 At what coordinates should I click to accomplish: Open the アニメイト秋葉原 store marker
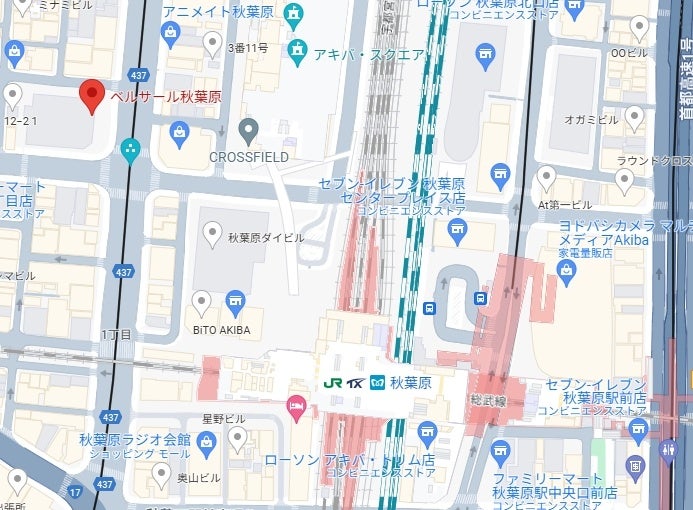pyautogui.click(x=293, y=14)
